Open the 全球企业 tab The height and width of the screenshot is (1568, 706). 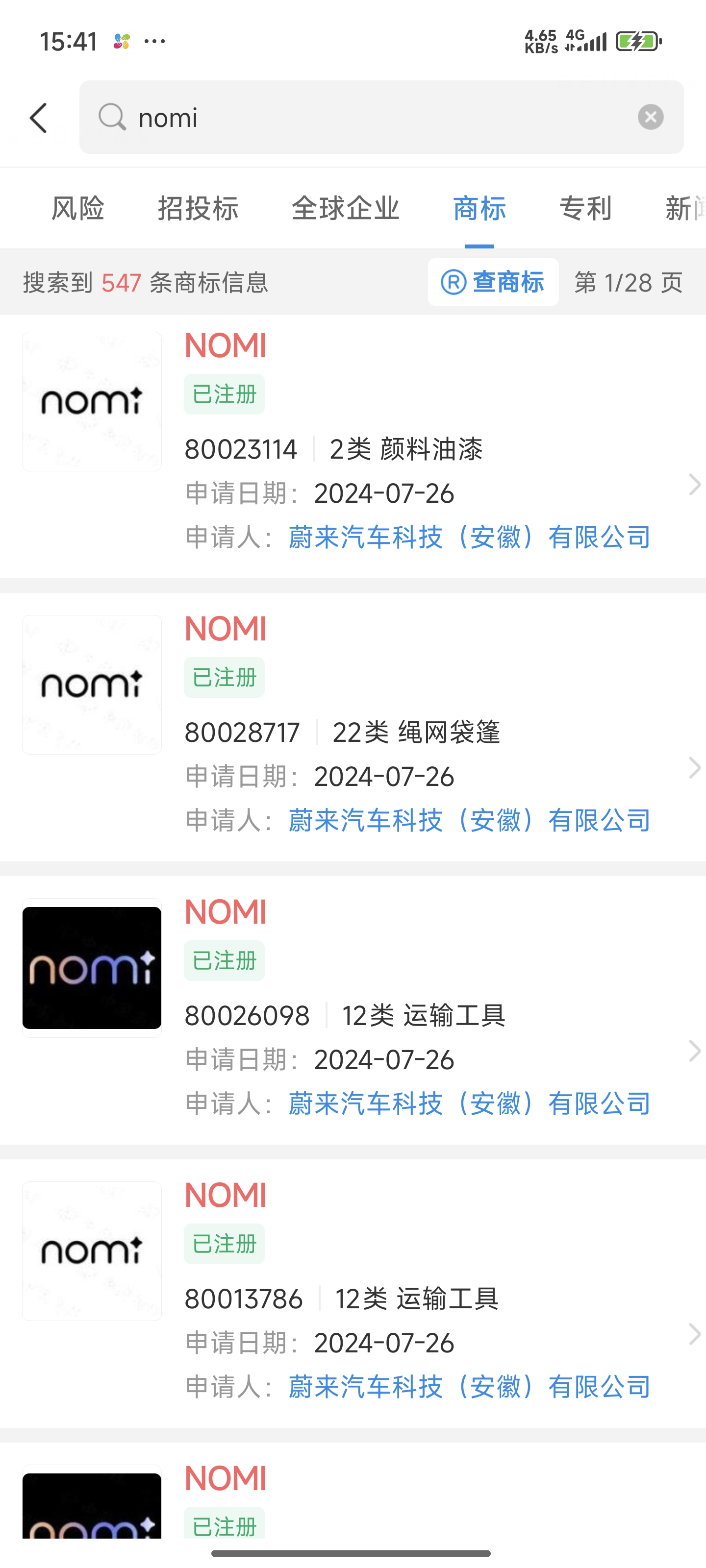click(x=345, y=208)
